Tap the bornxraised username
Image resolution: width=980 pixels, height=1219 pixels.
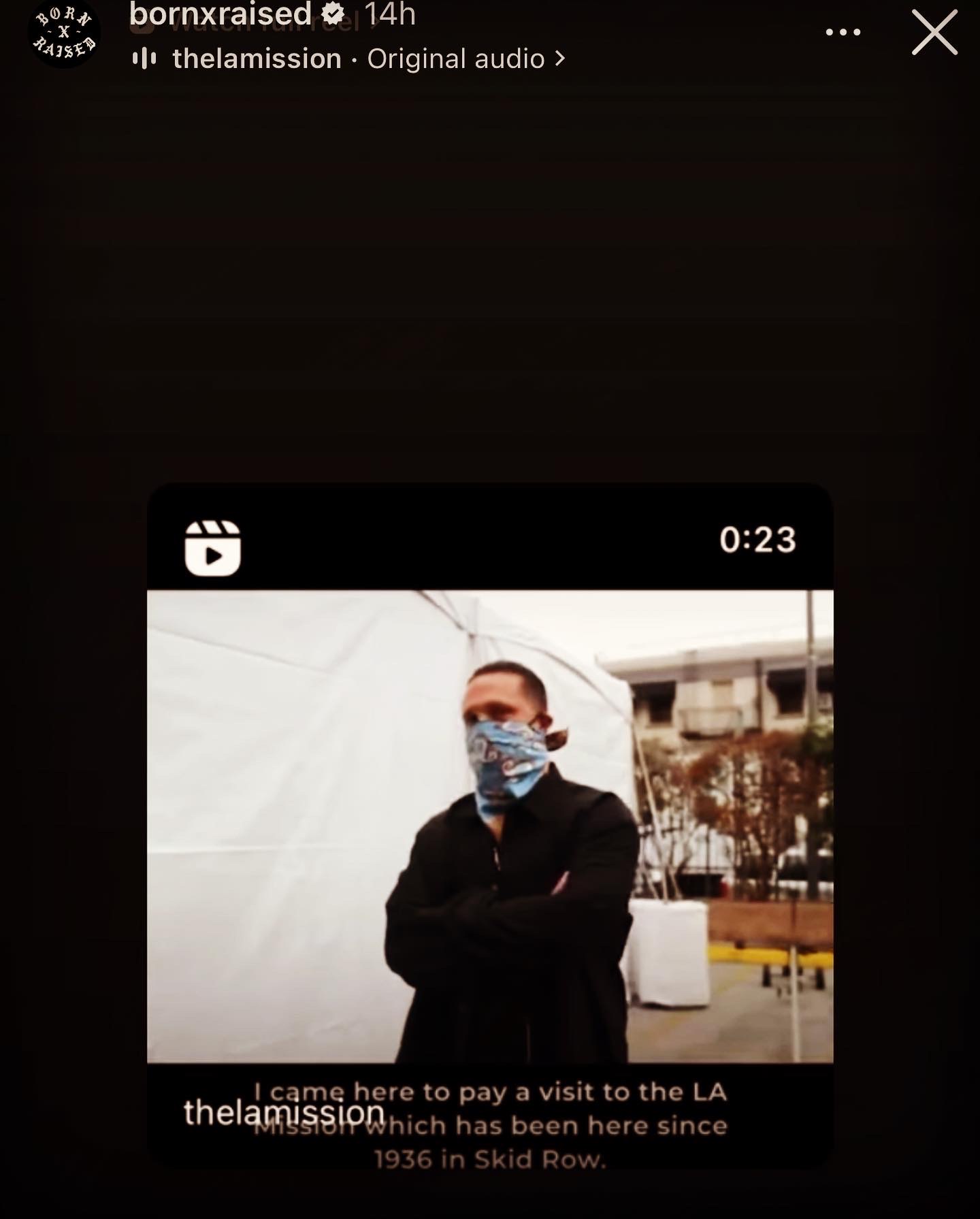pyautogui.click(x=220, y=14)
